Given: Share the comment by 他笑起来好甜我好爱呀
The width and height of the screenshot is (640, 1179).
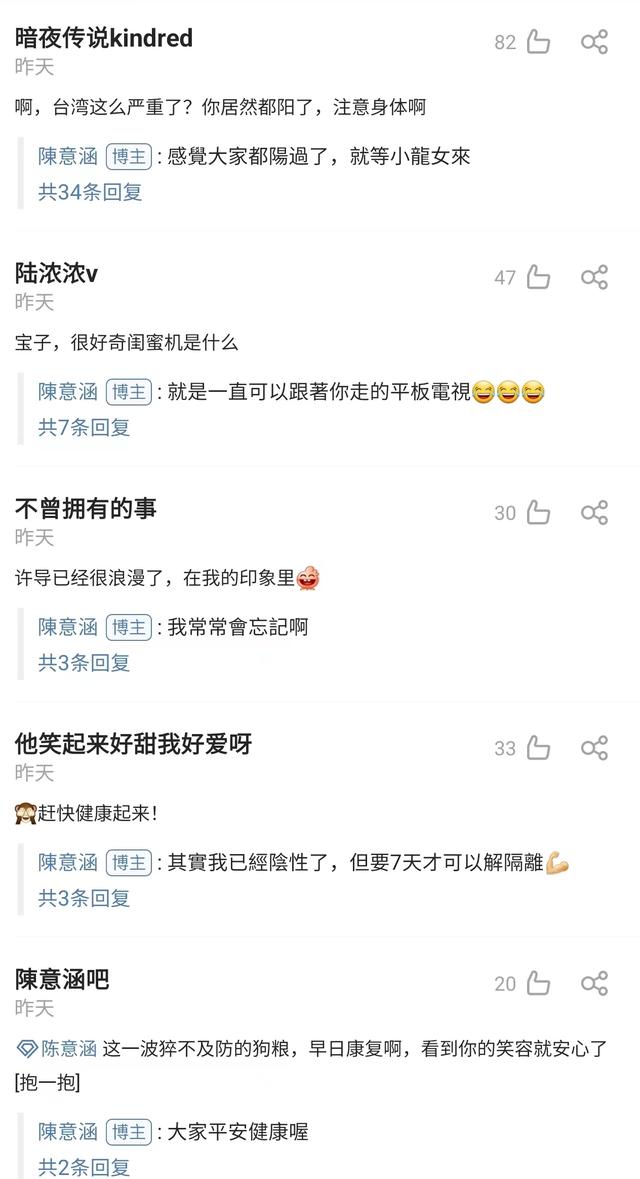Looking at the screenshot, I should tap(594, 748).
